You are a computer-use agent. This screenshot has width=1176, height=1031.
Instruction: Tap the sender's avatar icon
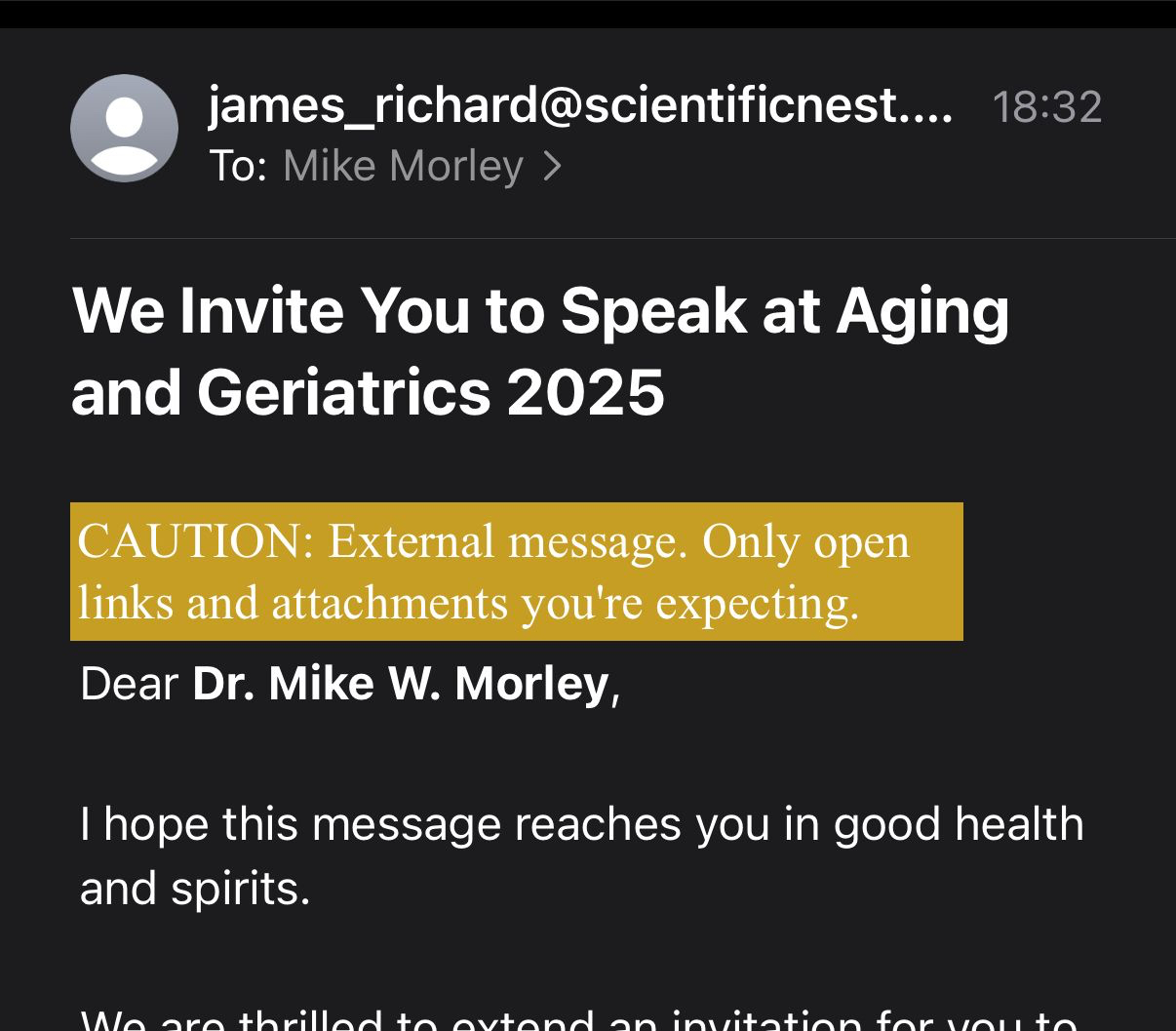[124, 128]
